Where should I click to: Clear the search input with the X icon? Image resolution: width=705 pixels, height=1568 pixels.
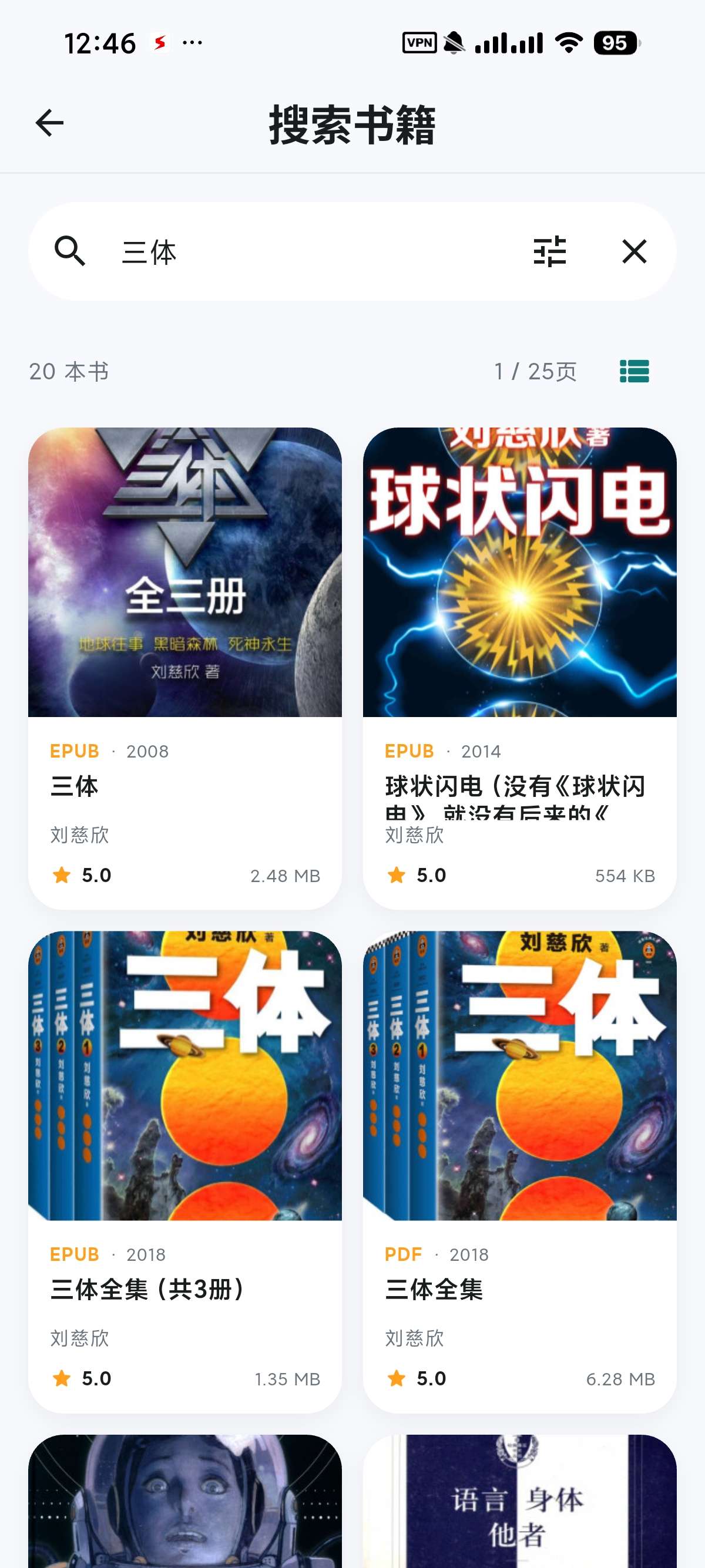pyautogui.click(x=634, y=253)
